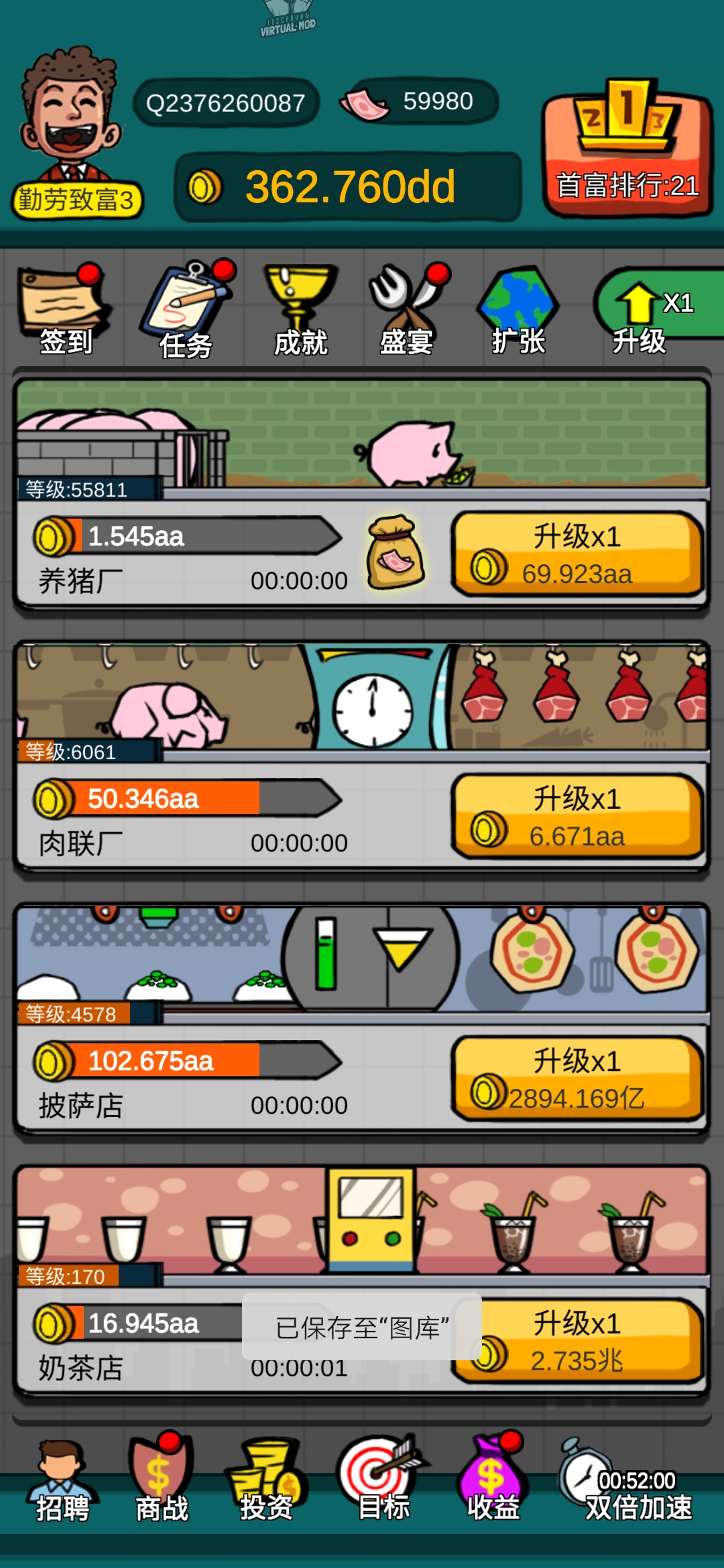
Task: Tap the player avatar 勤劳致富3
Action: click(x=72, y=127)
